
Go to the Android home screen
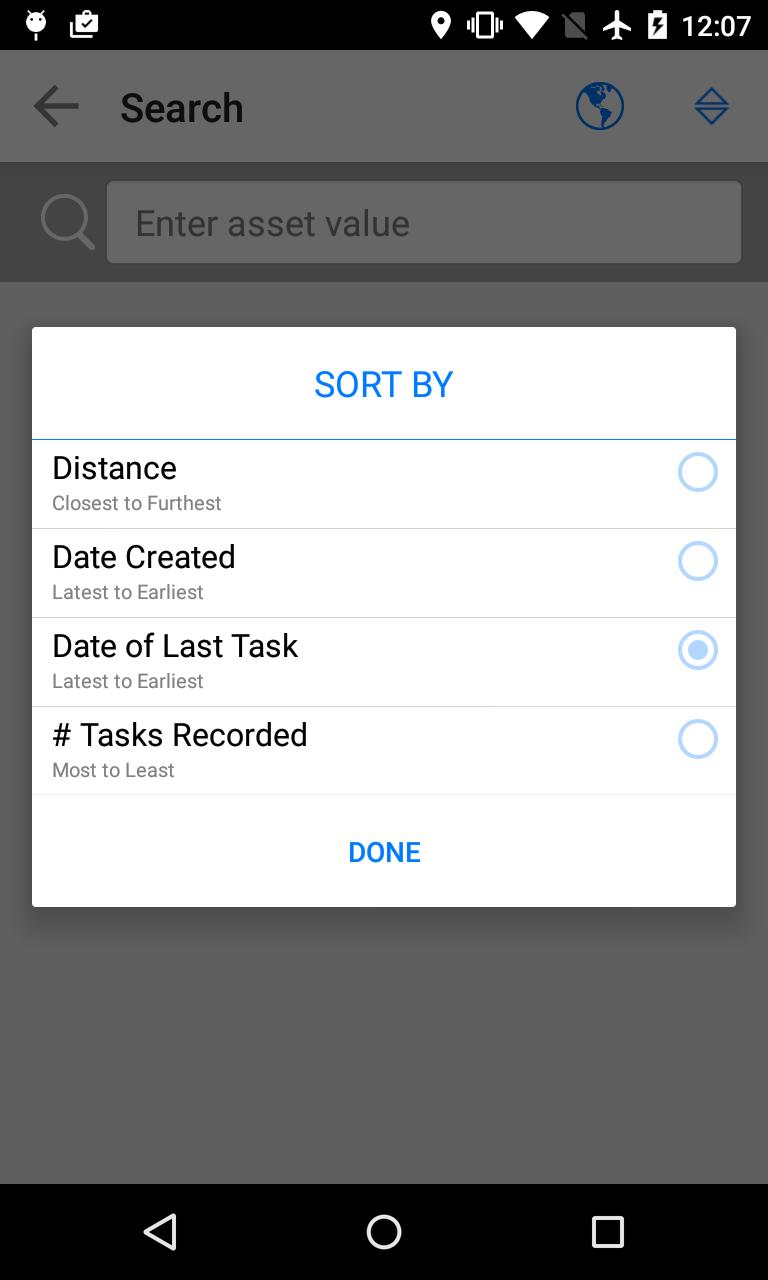click(x=384, y=1232)
